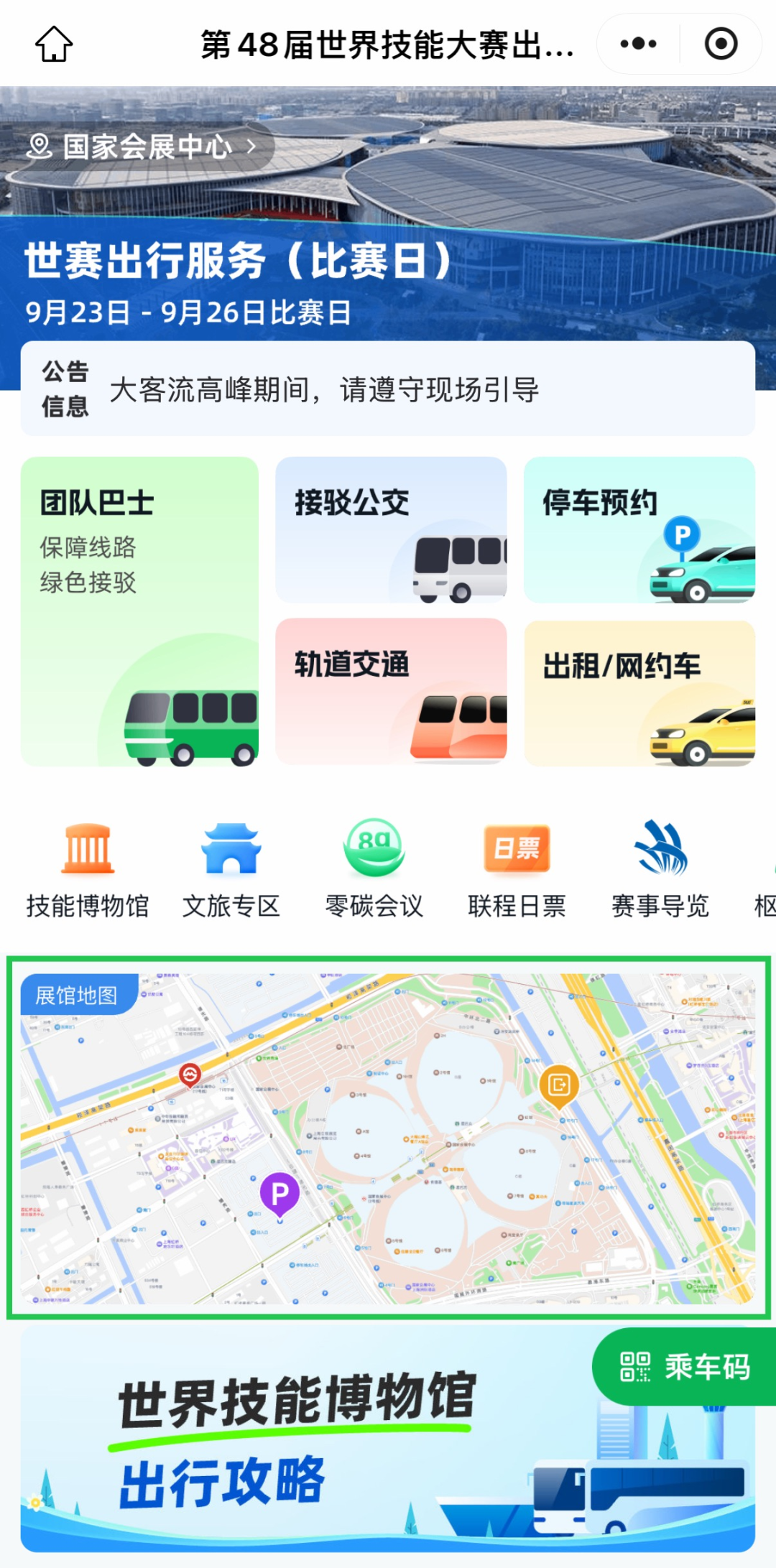Open 零碳会议
The image size is (776, 1568).
(x=374, y=871)
